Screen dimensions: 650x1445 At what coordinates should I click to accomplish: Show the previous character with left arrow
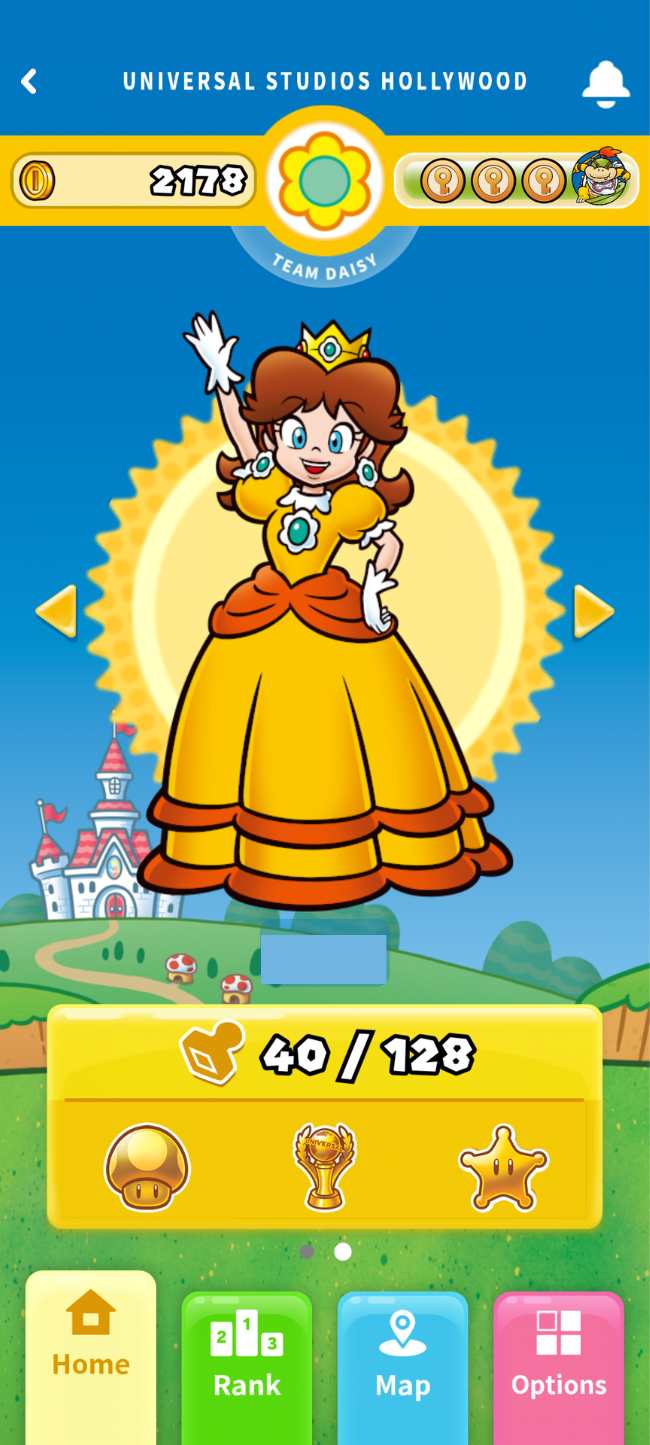[x=56, y=611]
